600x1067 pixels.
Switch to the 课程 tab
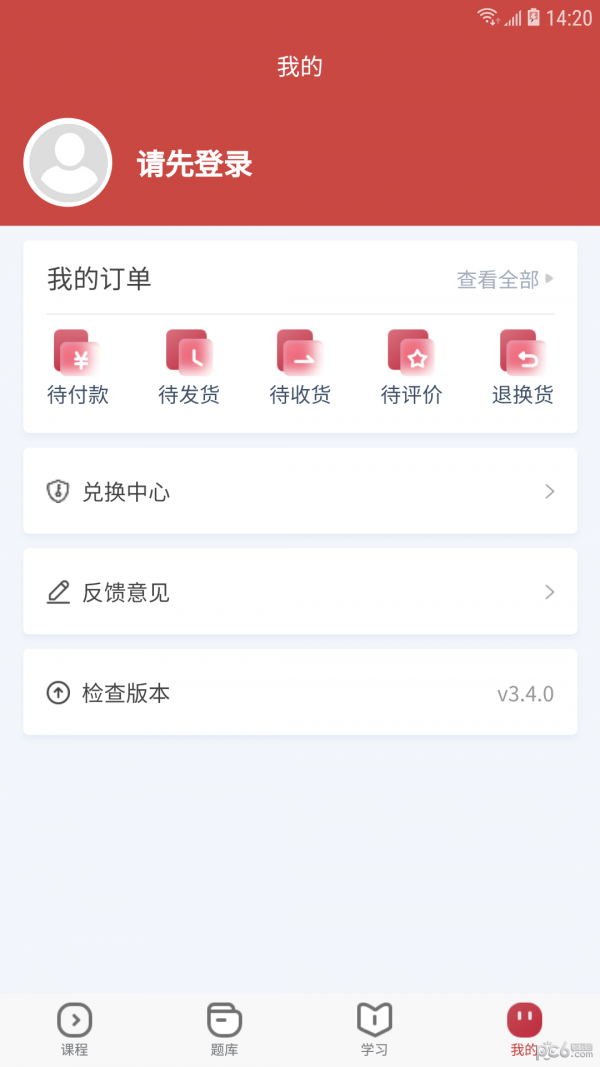click(x=75, y=1029)
